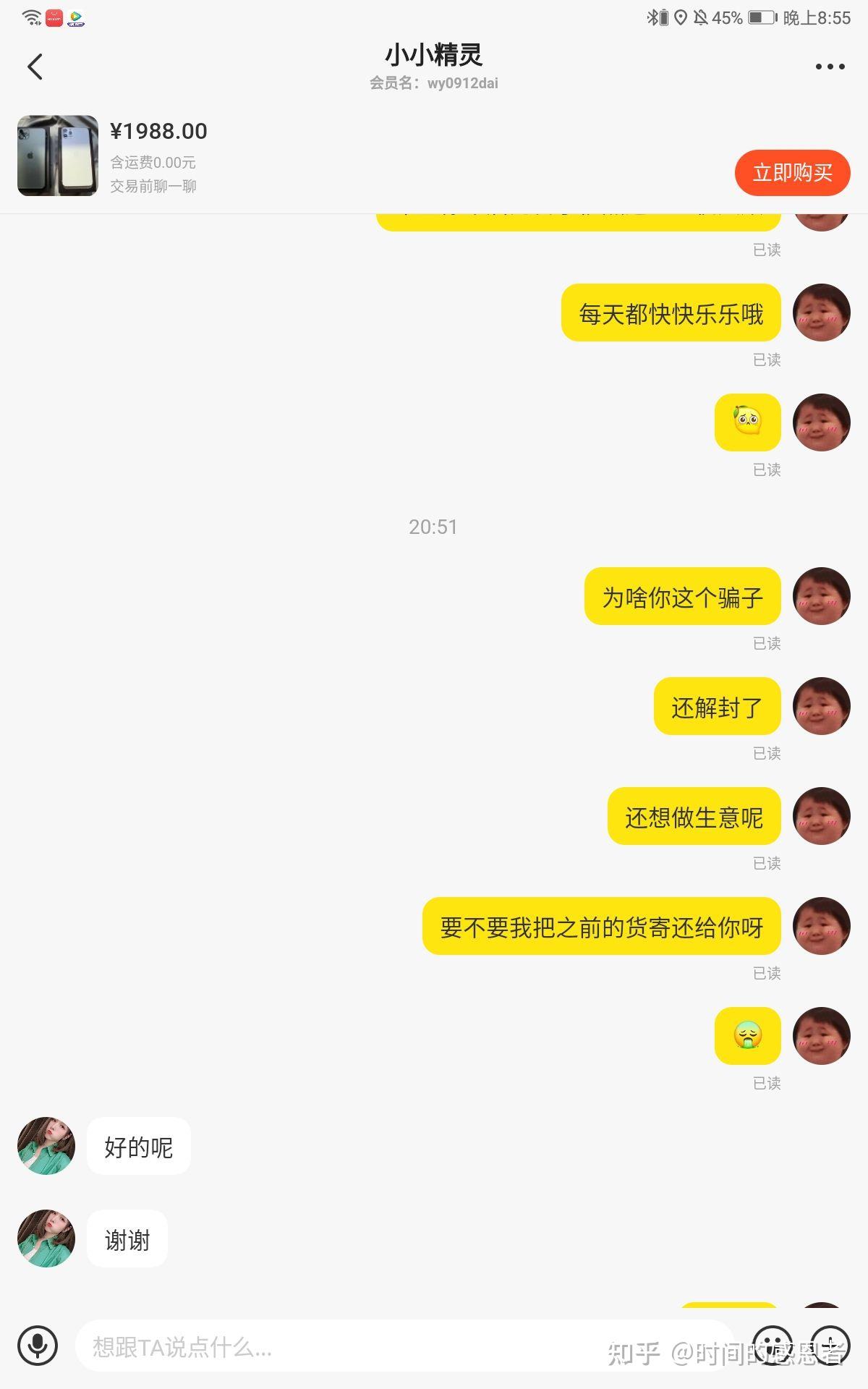Open the ¥1988.00 phone listing thumbnail
868x1389 pixels.
[x=58, y=156]
